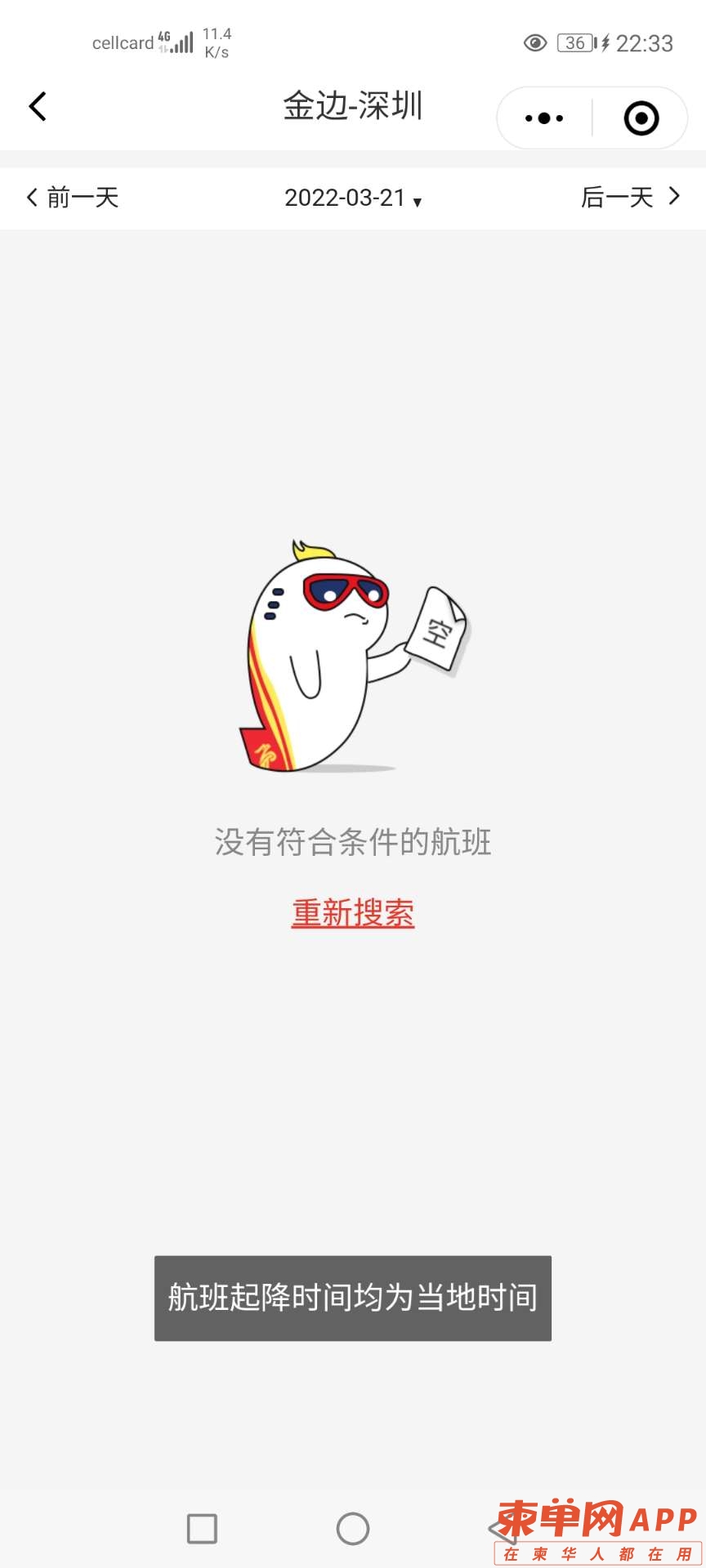Open the 2022-03-21 date picker
Image resolution: width=706 pixels, height=1568 pixels.
(353, 198)
